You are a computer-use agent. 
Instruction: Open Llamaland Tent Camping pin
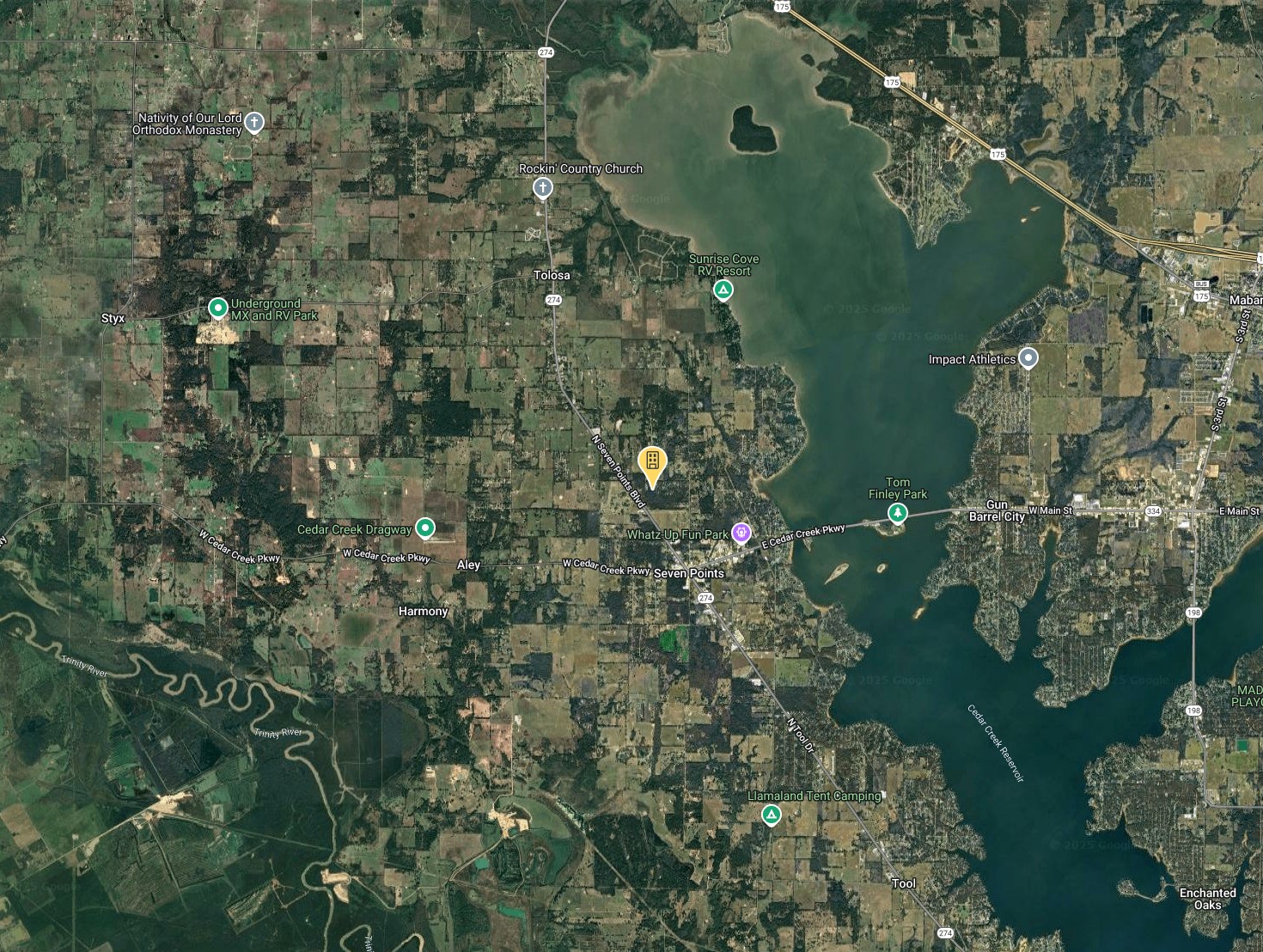click(771, 814)
